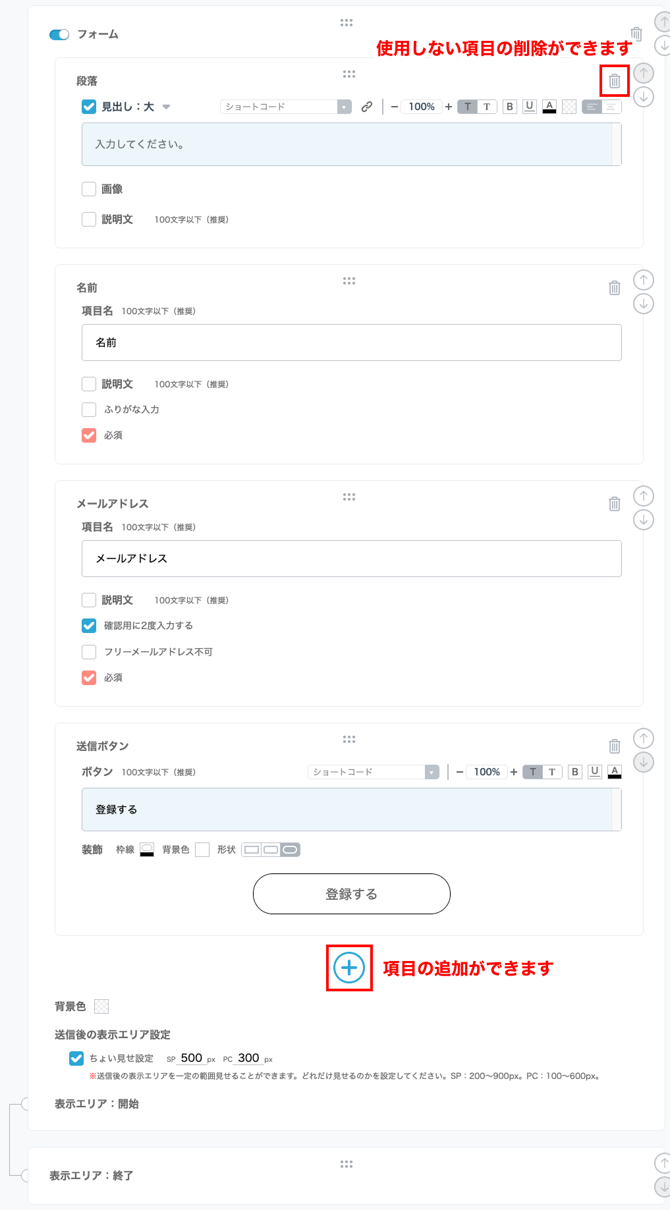Enable the 画像 checkbox in 段落

[89, 189]
